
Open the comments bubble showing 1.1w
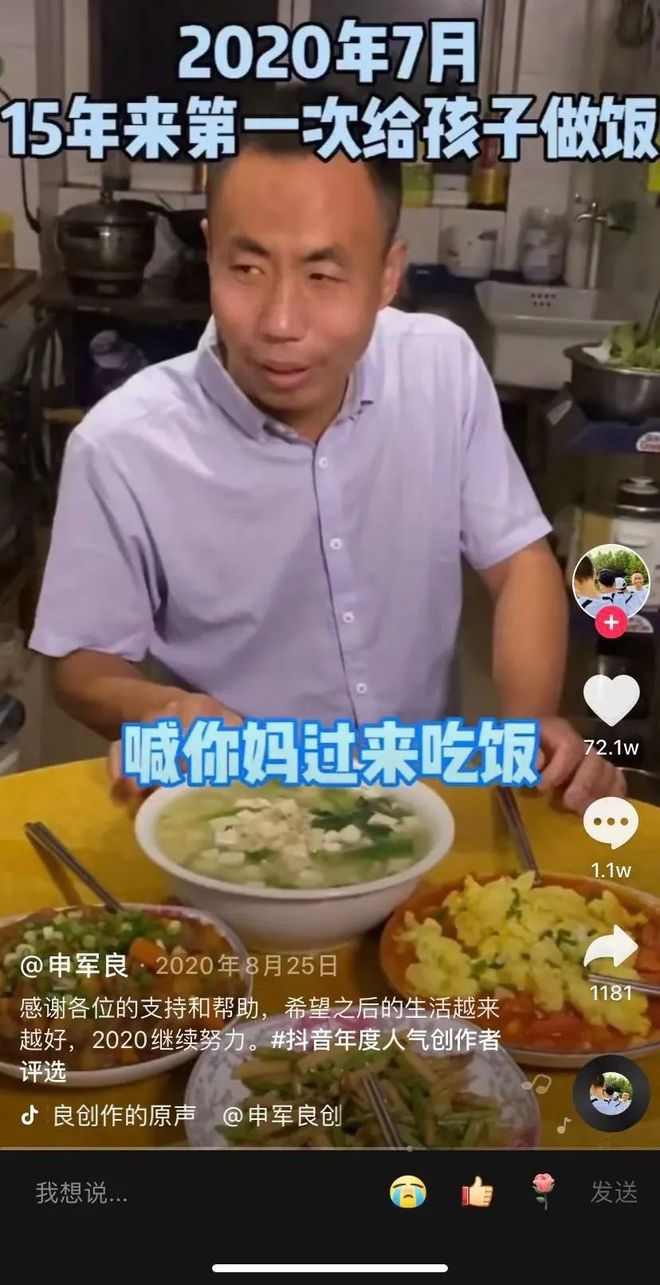pos(611,823)
